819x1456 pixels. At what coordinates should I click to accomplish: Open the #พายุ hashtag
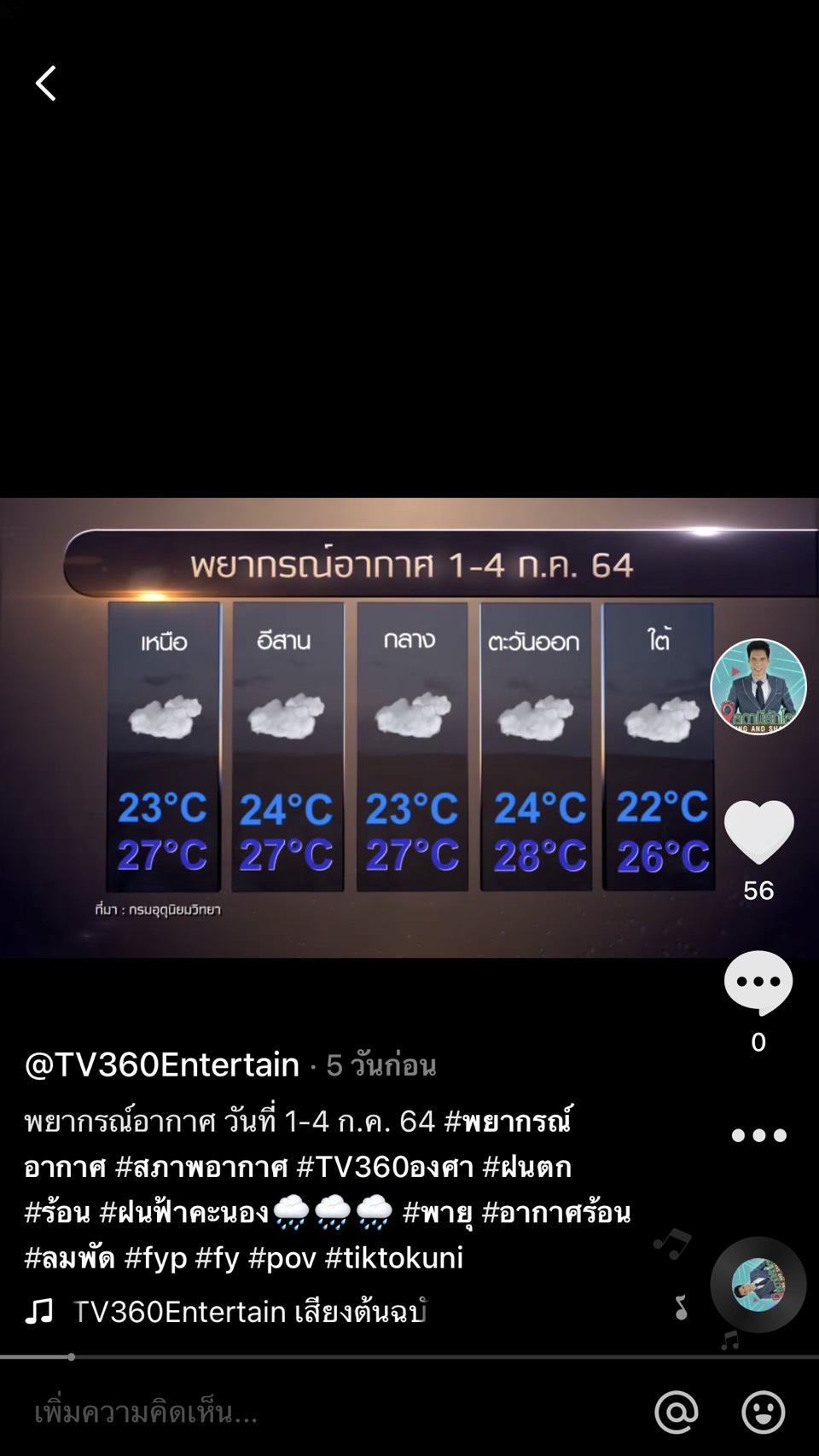pyautogui.click(x=437, y=1212)
